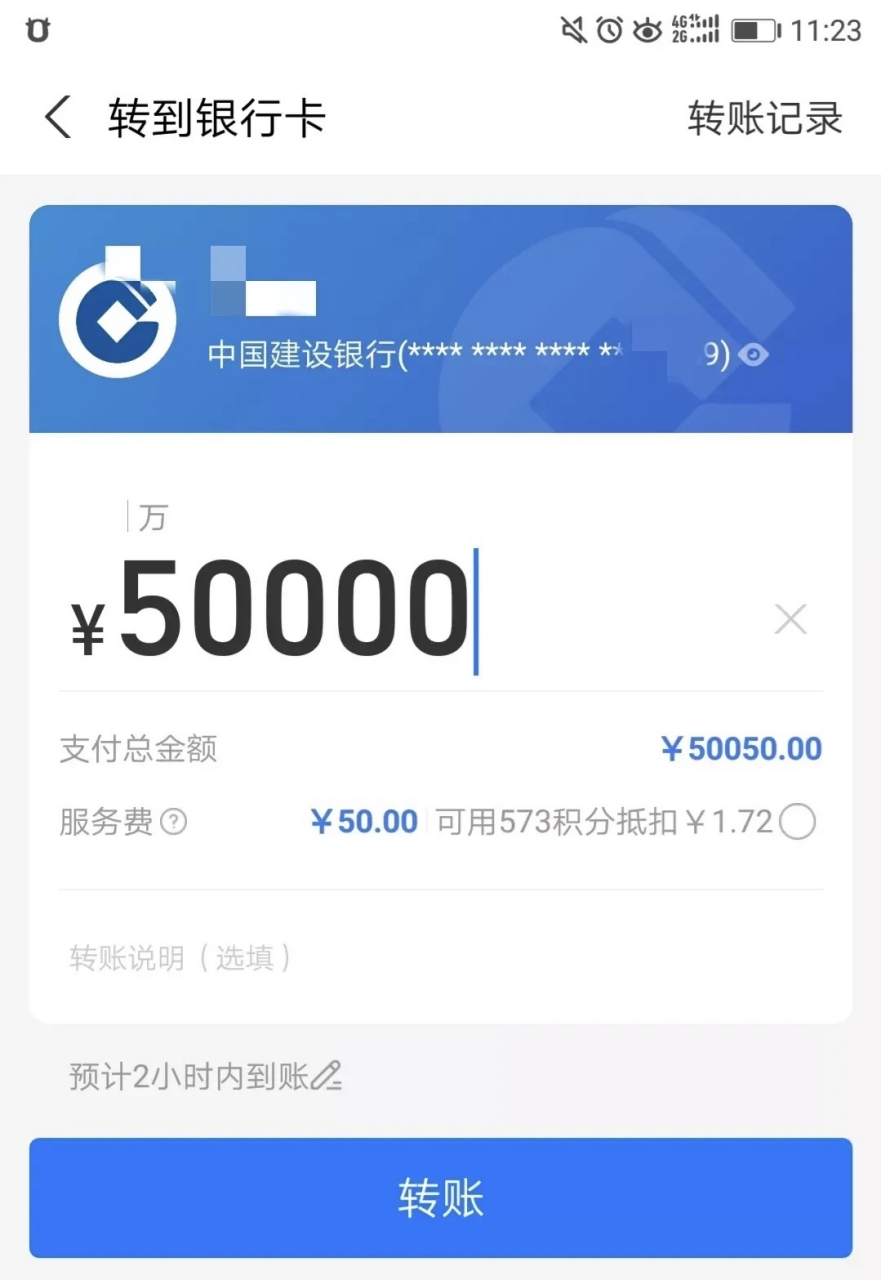Clear the entered transfer amount

click(790, 618)
